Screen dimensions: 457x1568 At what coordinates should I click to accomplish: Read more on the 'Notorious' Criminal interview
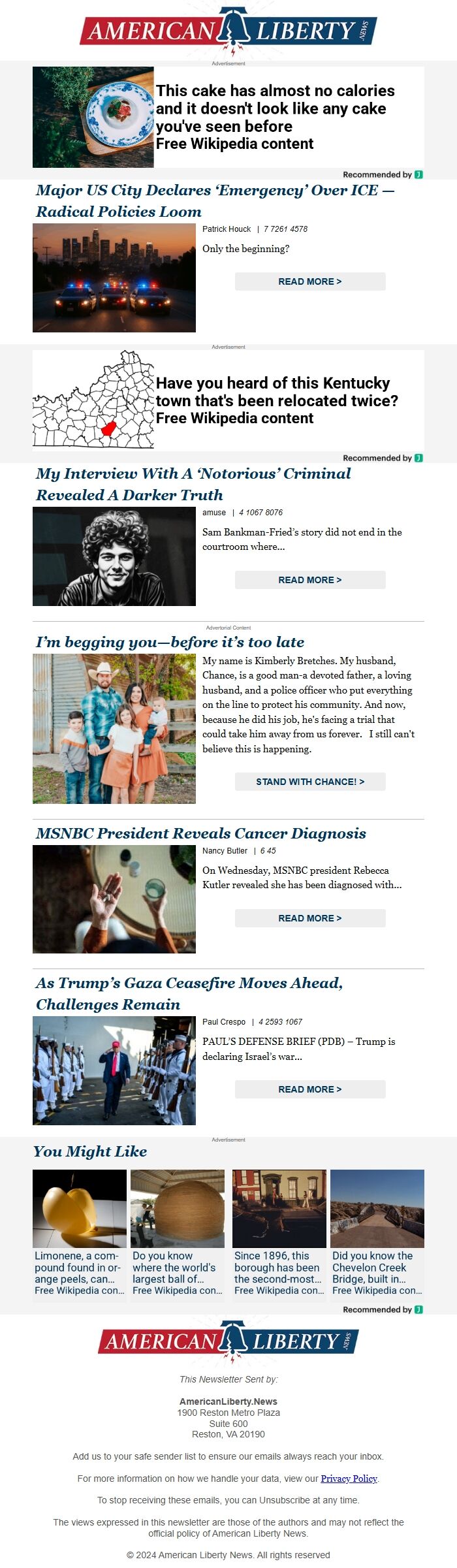(x=309, y=580)
